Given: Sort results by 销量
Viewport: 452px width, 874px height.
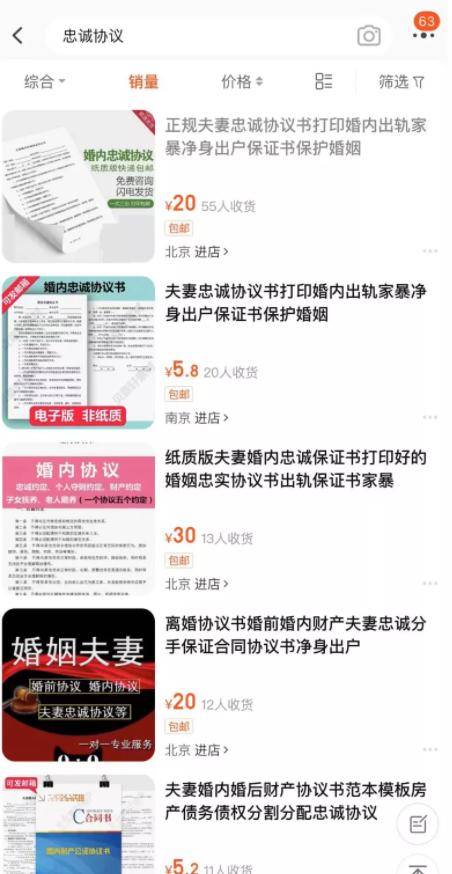Looking at the screenshot, I should click(x=143, y=82).
